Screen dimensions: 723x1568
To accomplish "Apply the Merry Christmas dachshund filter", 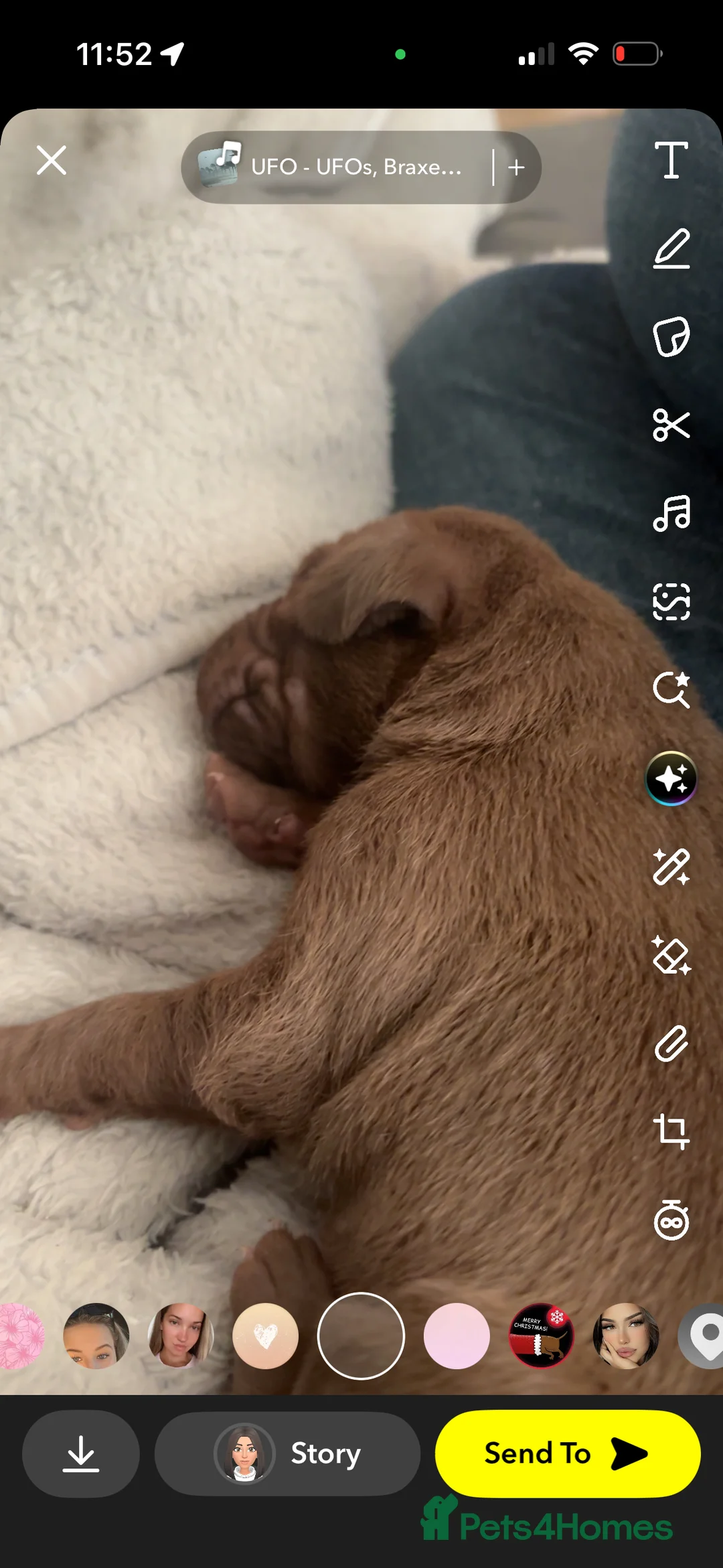I will coord(542,1336).
